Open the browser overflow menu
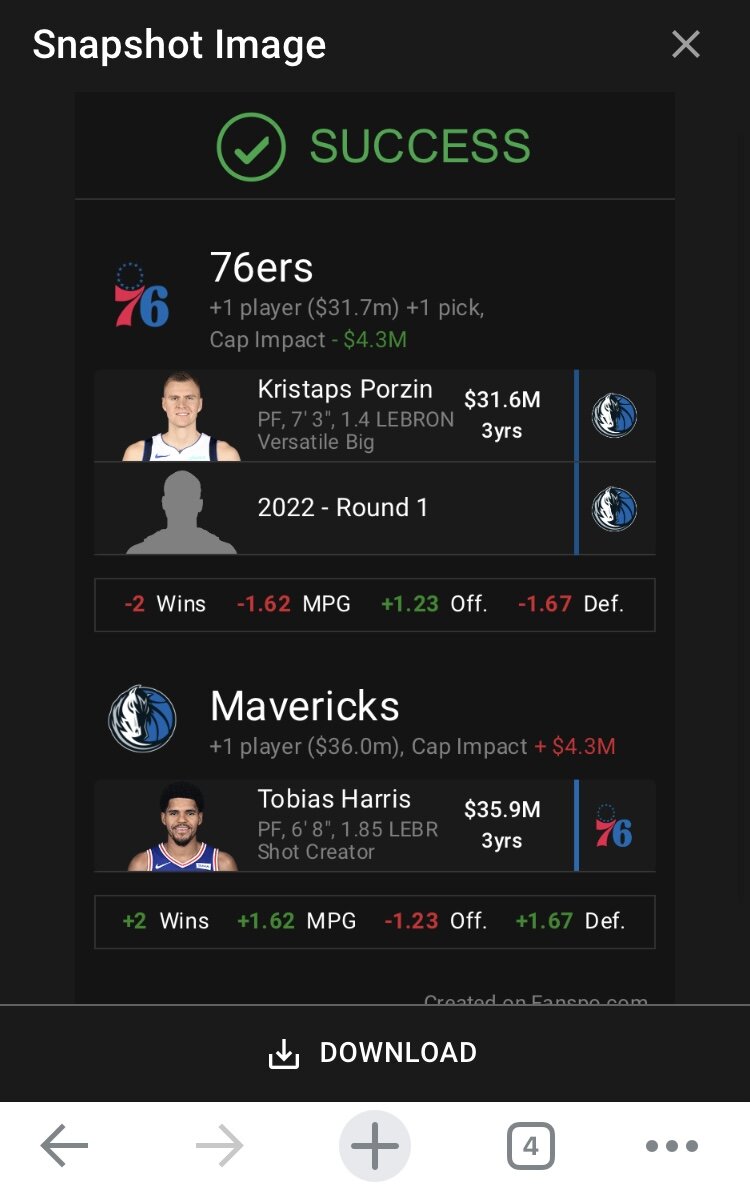750x1190 pixels. (672, 1146)
